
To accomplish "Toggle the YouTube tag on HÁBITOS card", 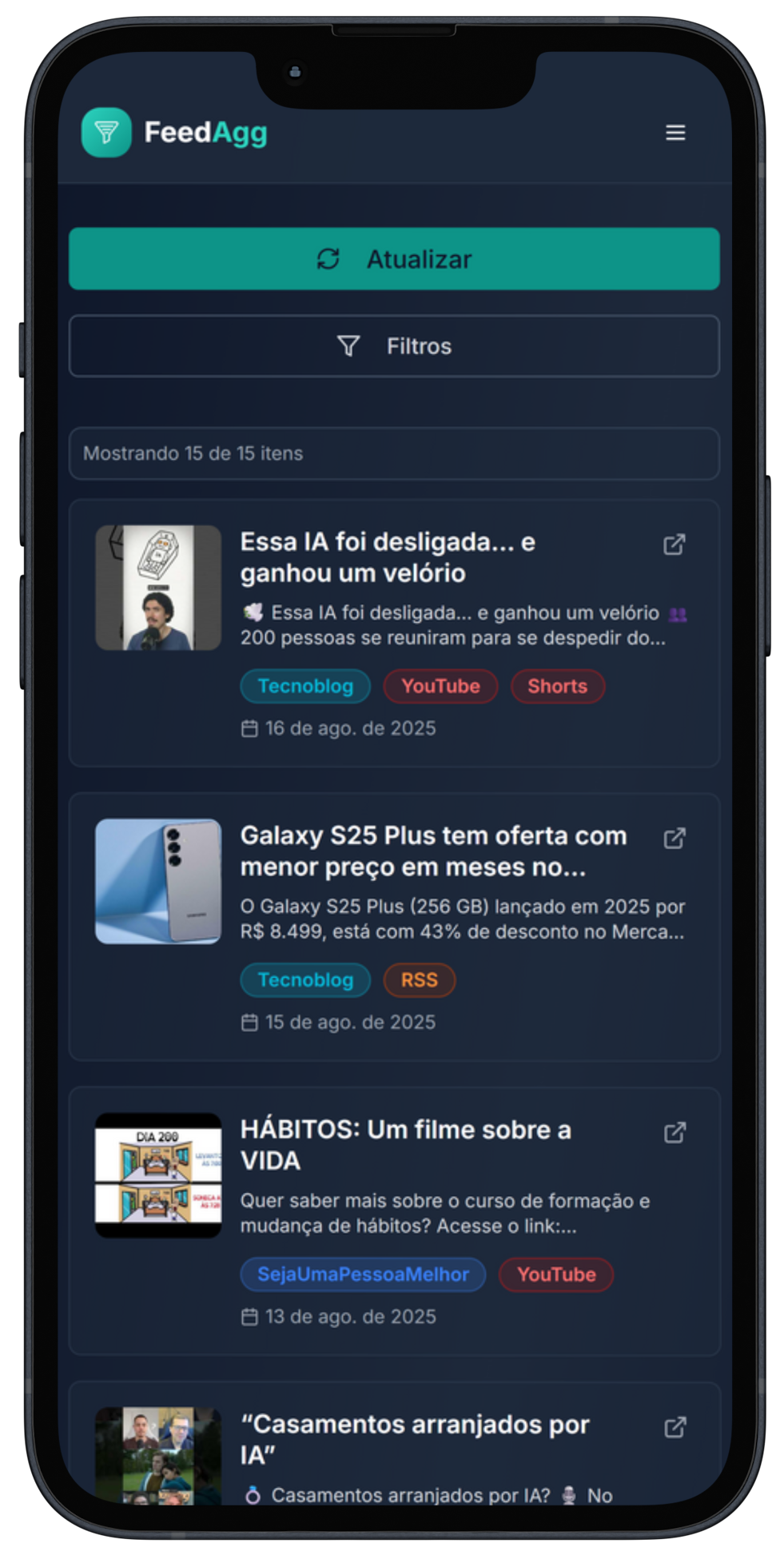I will [555, 1274].
